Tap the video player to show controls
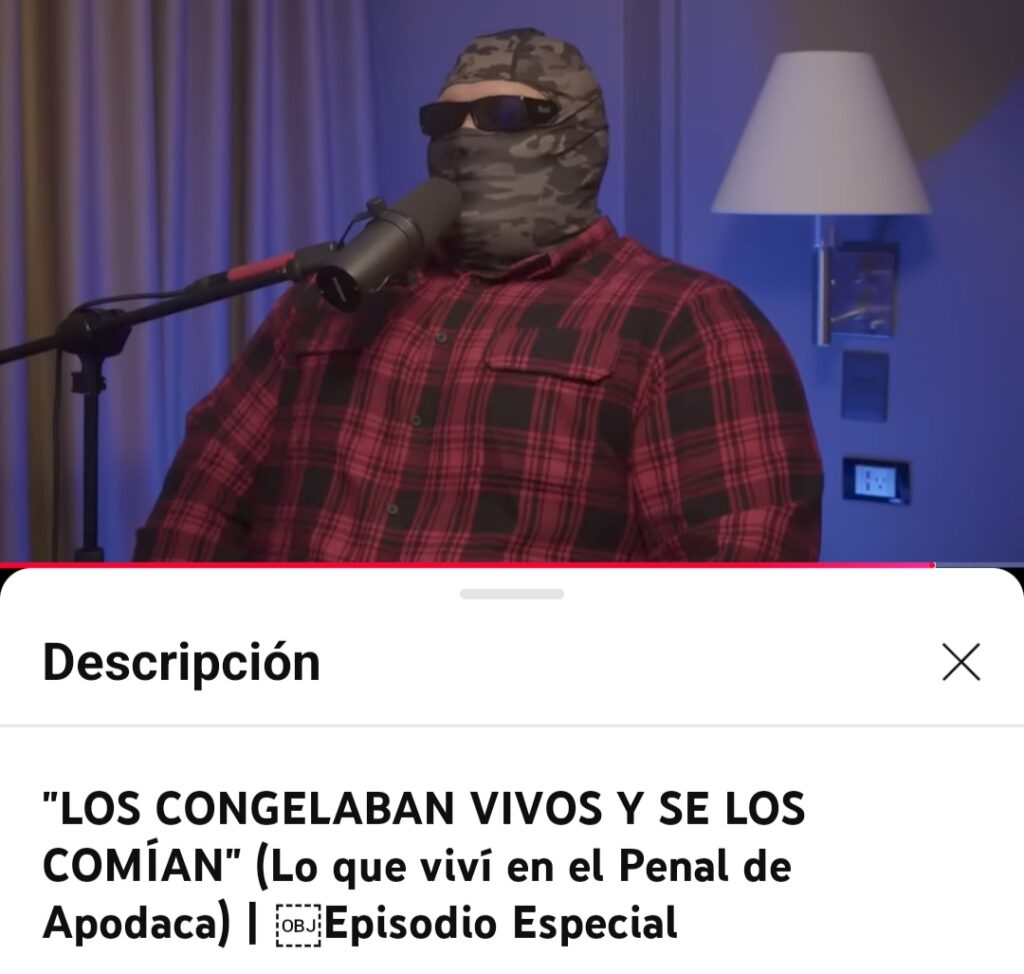The height and width of the screenshot is (974, 1024). tap(512, 280)
